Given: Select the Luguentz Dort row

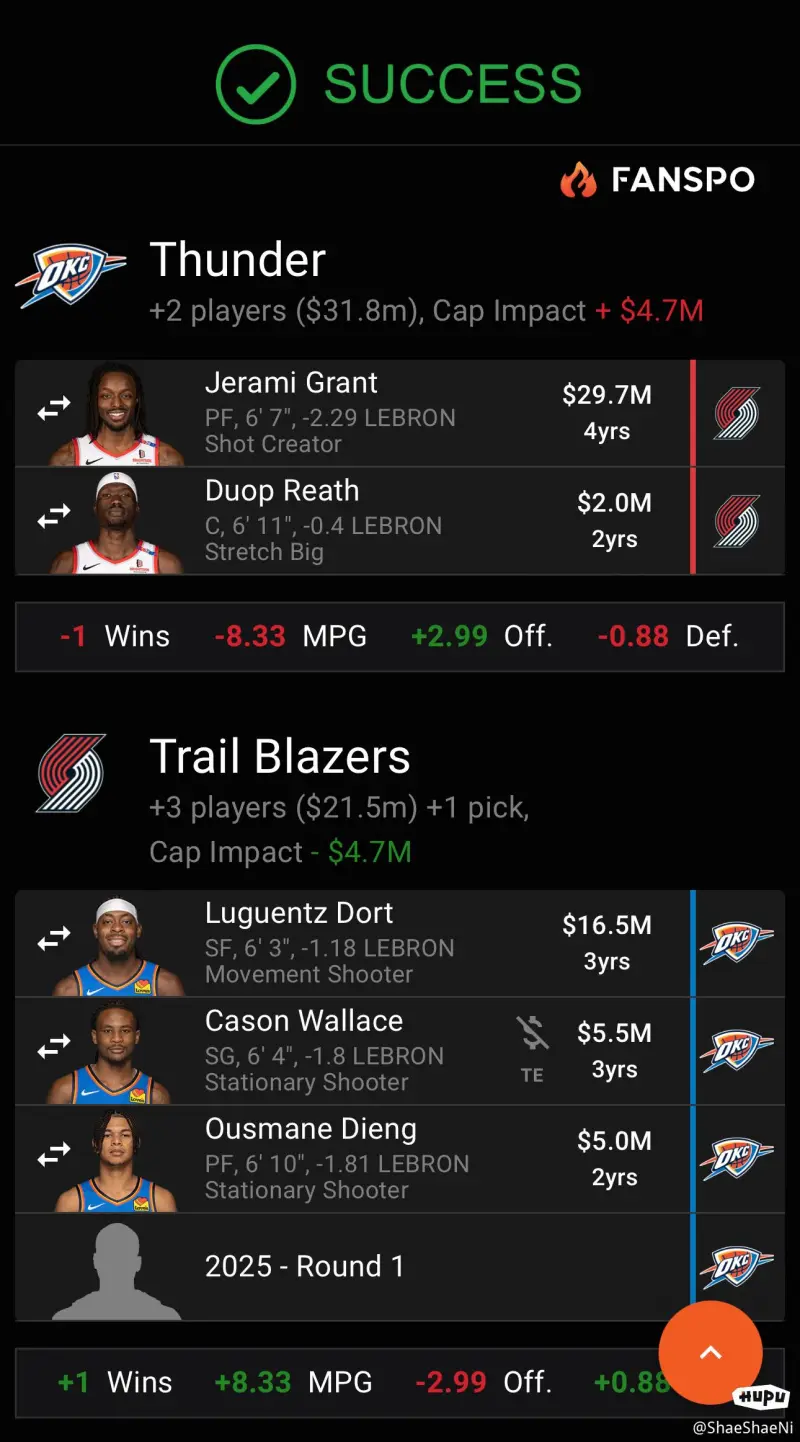Looking at the screenshot, I should [x=330, y=943].
